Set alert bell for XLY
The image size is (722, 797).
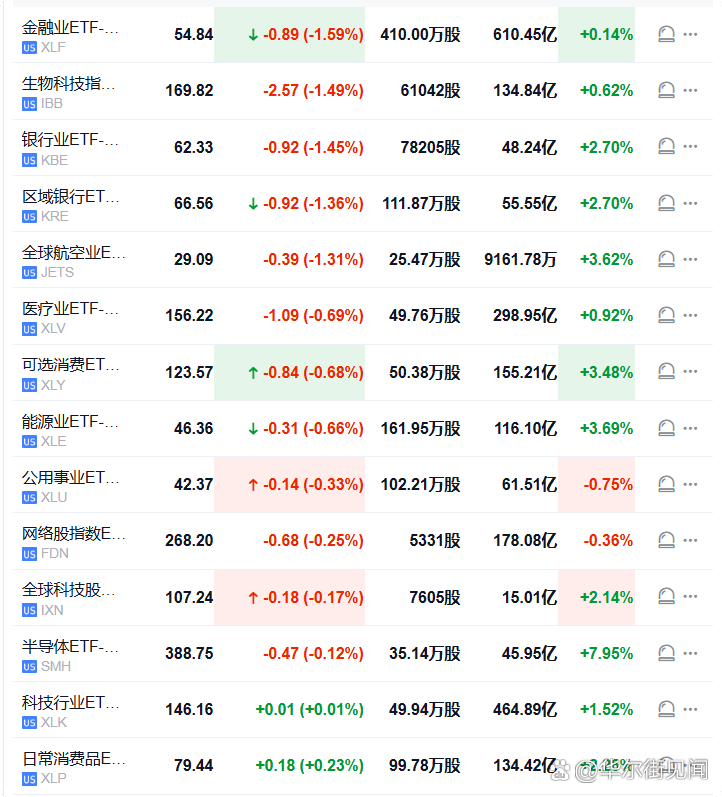tap(666, 372)
